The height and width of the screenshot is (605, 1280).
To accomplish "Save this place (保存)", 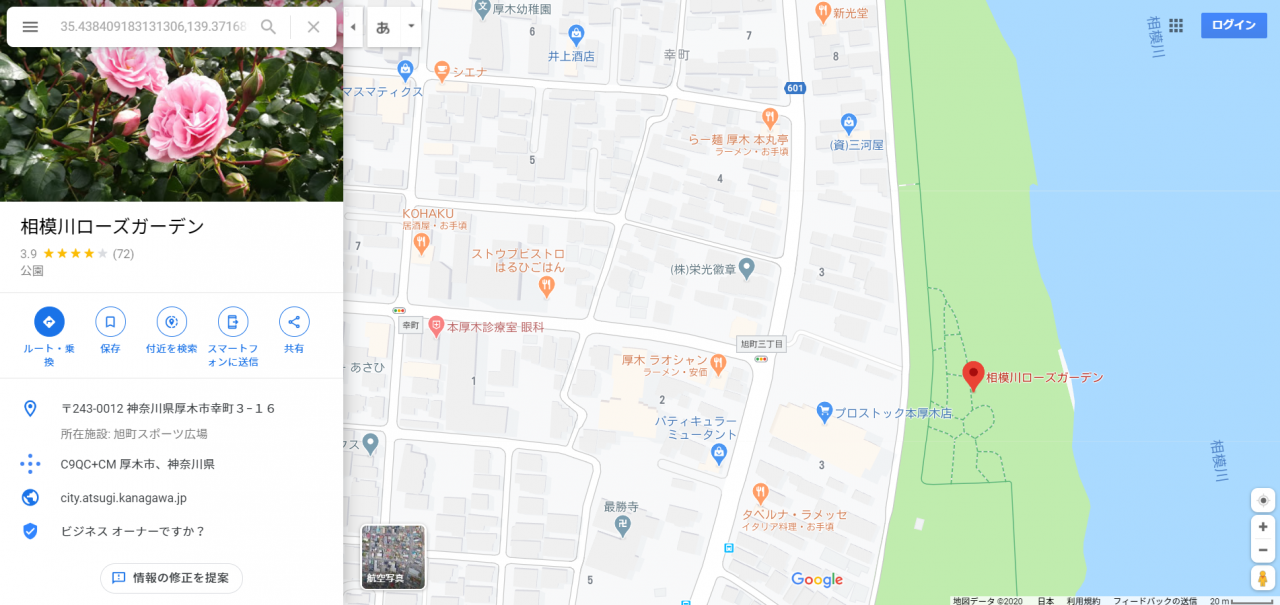I will click(110, 322).
